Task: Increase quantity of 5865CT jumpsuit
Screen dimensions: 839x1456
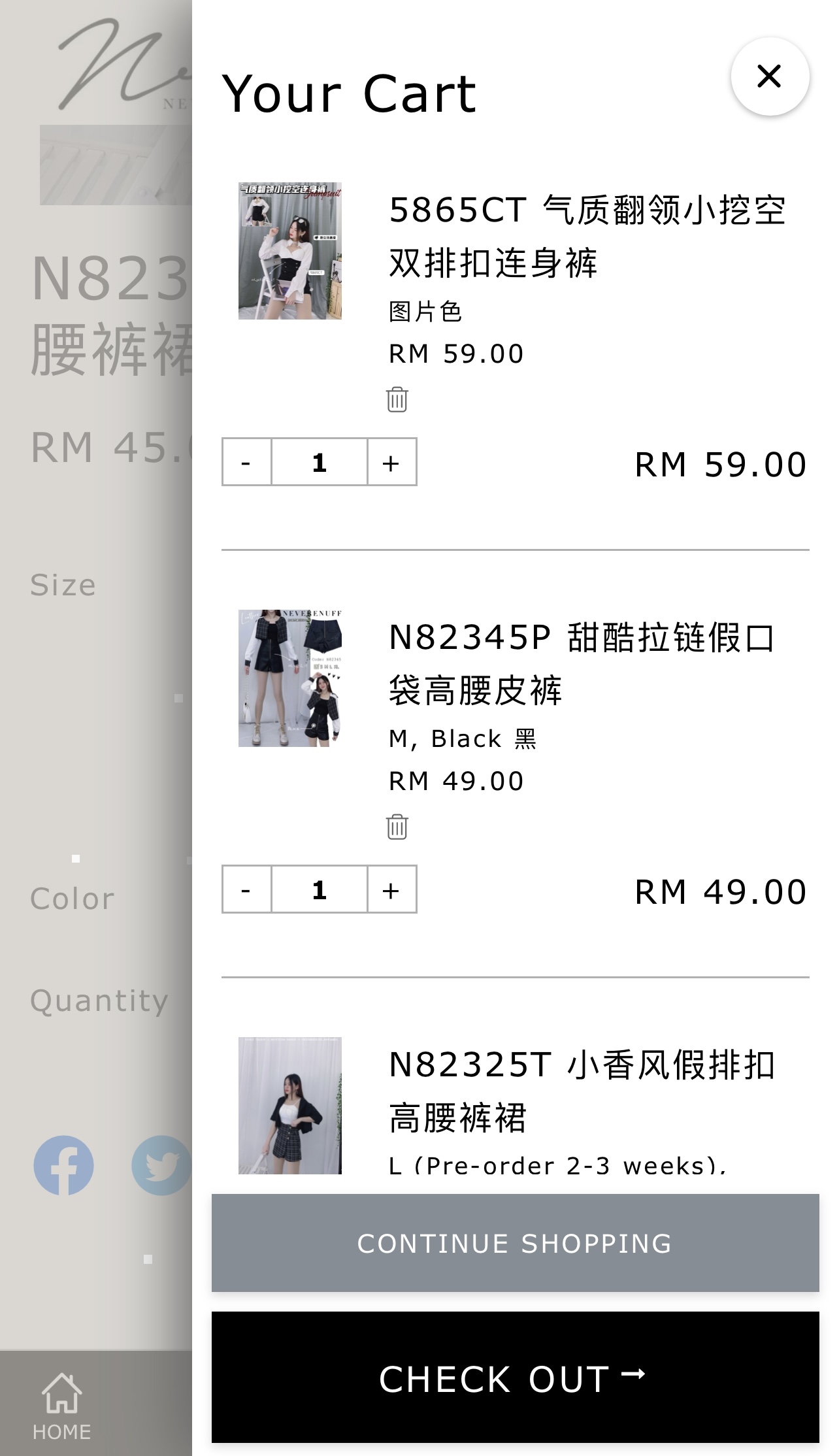Action: [391, 463]
